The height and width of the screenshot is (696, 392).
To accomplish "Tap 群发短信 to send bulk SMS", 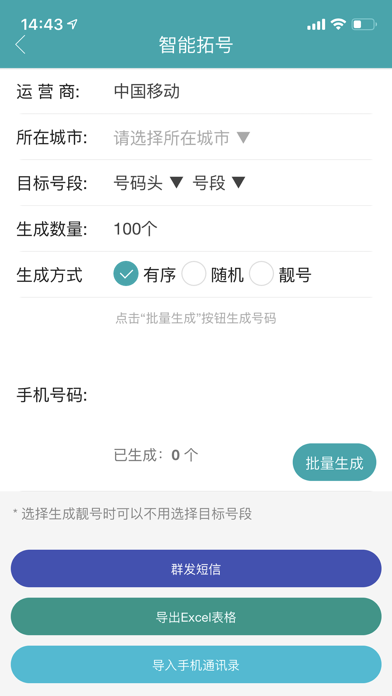I will tap(196, 569).
